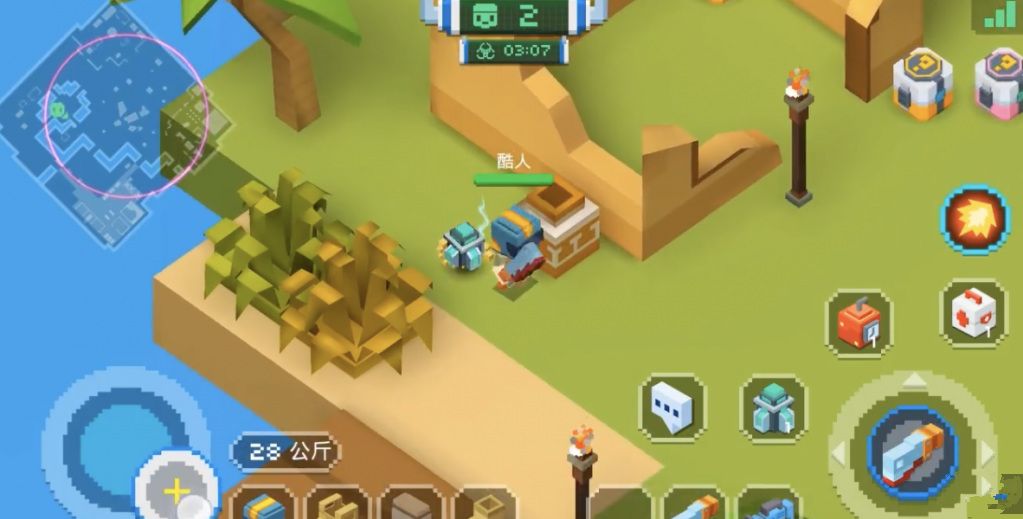Select the gray stone block inventory slot

click(411, 505)
